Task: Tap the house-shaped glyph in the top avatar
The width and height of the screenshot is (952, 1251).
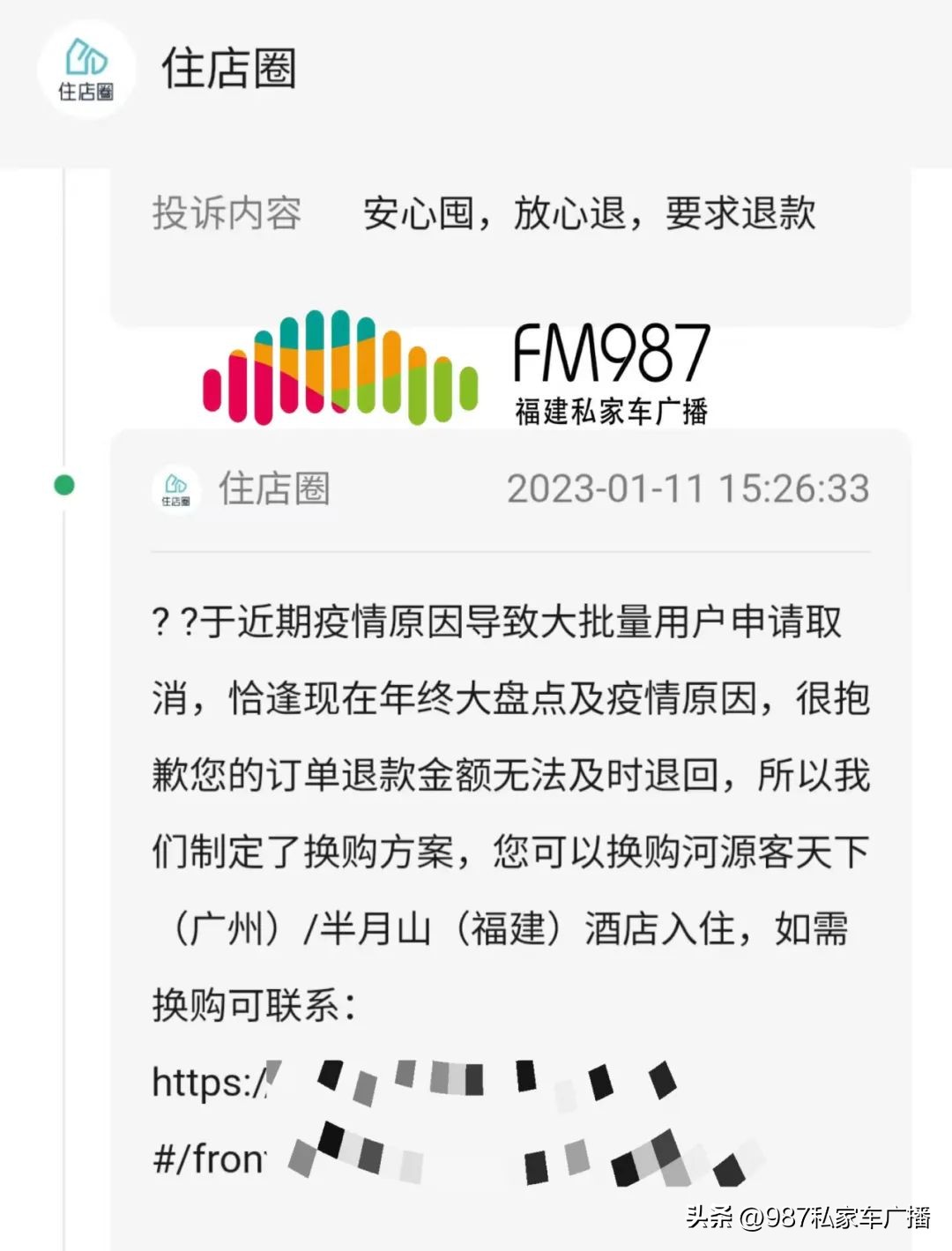Action: 86,57
